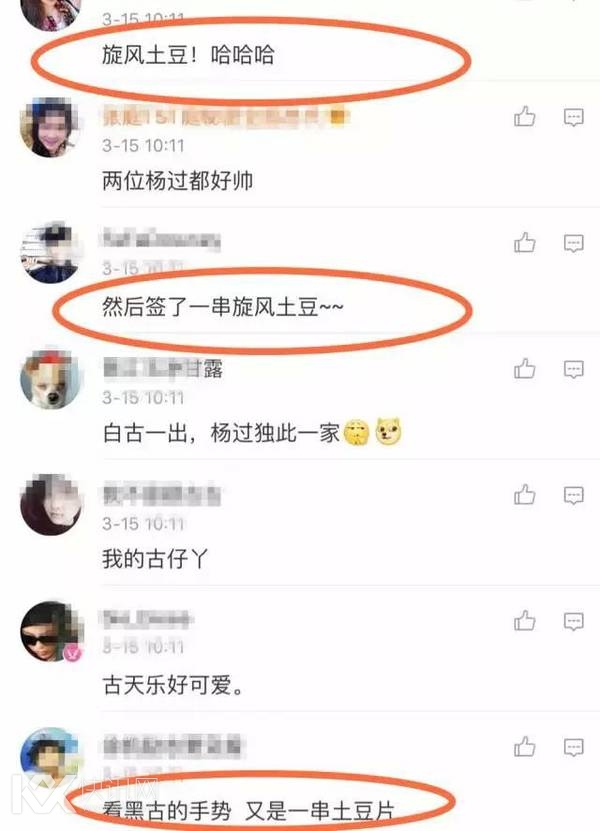Open the verified avatar beside "古天乐好可爱。"
600x831 pixels.
pyautogui.click(x=50, y=631)
